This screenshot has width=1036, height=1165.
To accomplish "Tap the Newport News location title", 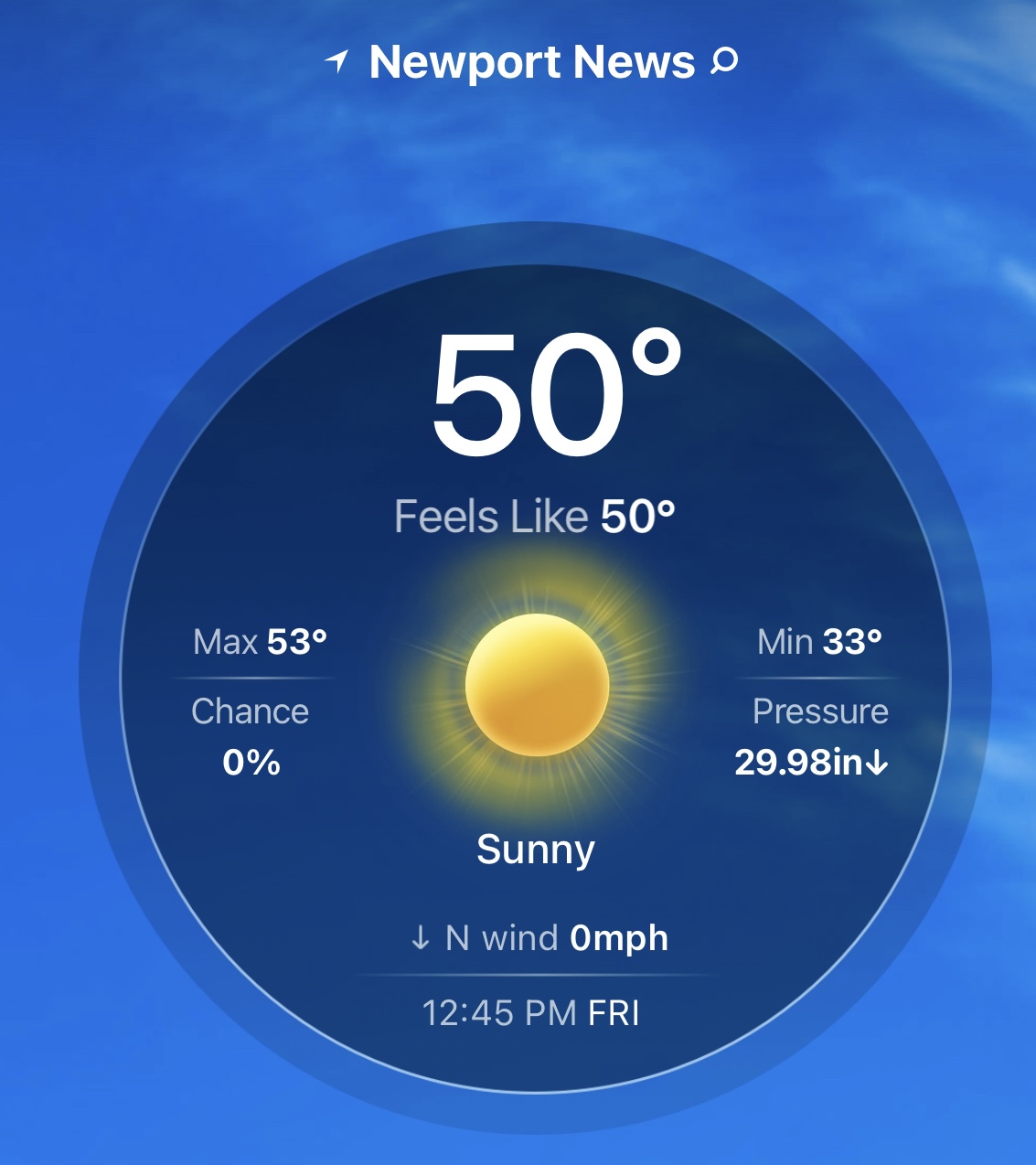I will click(531, 62).
